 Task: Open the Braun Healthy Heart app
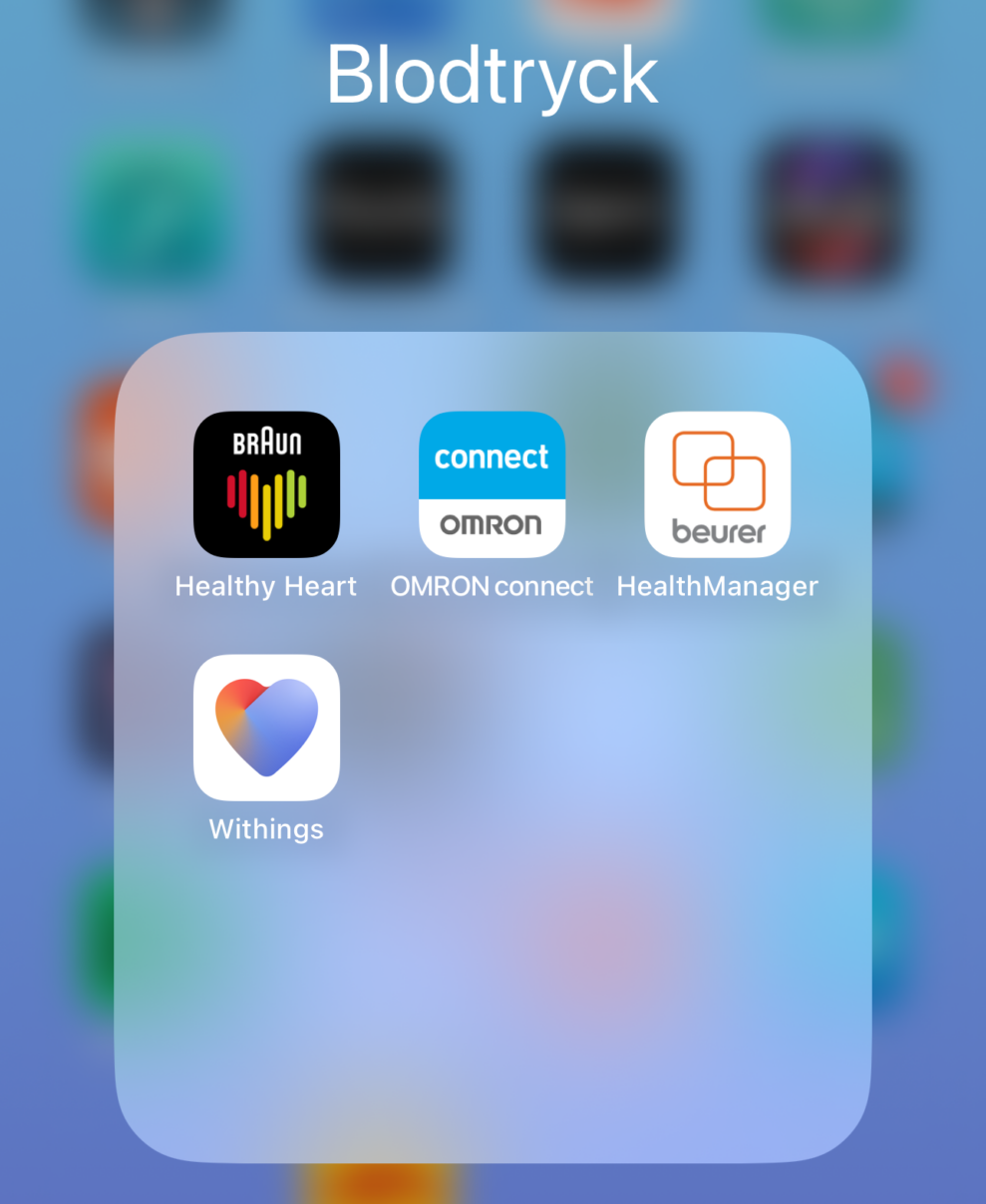click(x=266, y=484)
